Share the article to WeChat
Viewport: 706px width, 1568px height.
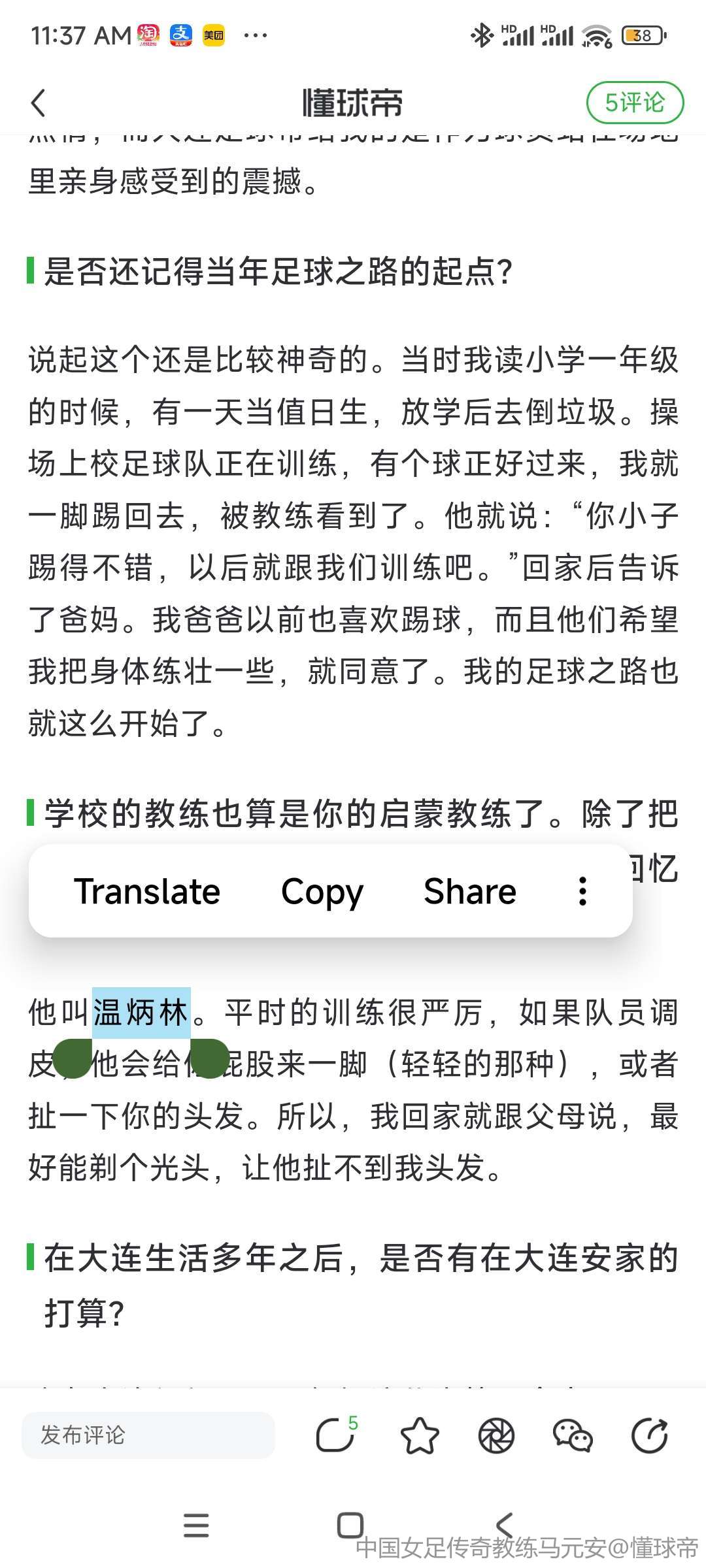[573, 1435]
